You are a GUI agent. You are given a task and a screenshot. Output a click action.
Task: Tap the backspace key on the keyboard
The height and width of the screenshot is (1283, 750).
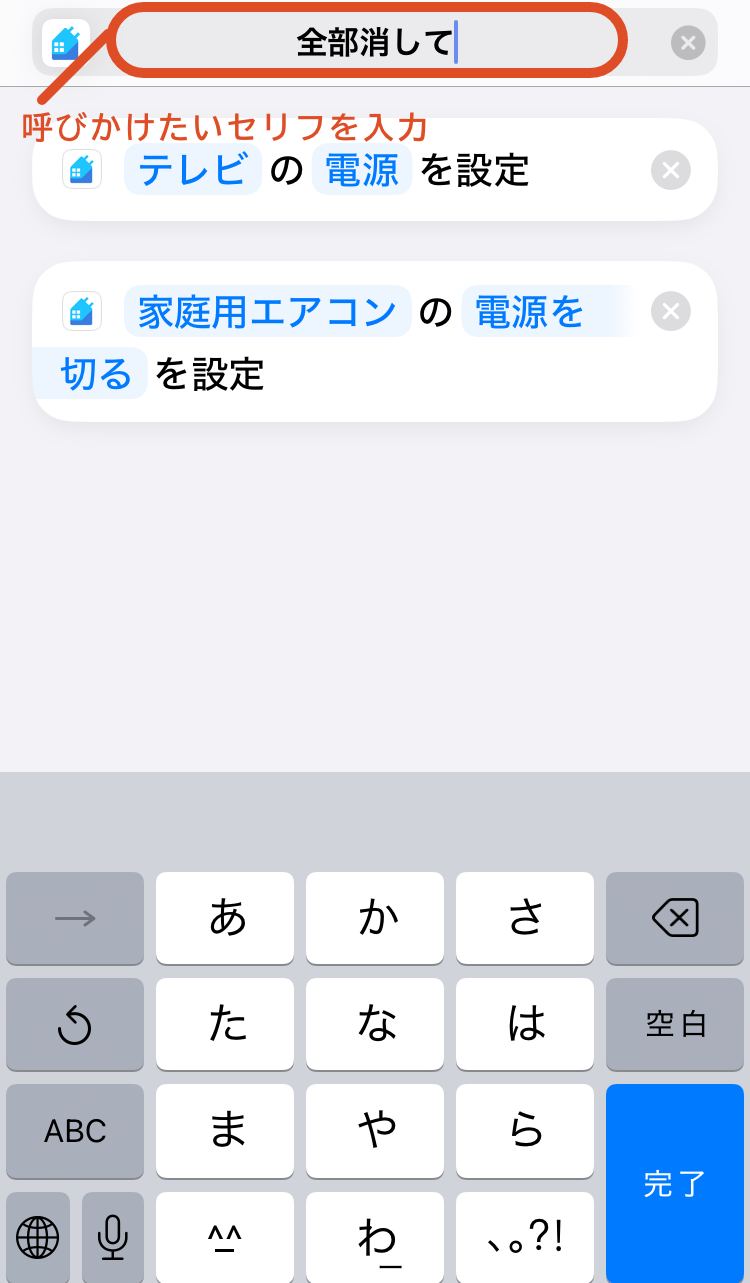pos(675,918)
